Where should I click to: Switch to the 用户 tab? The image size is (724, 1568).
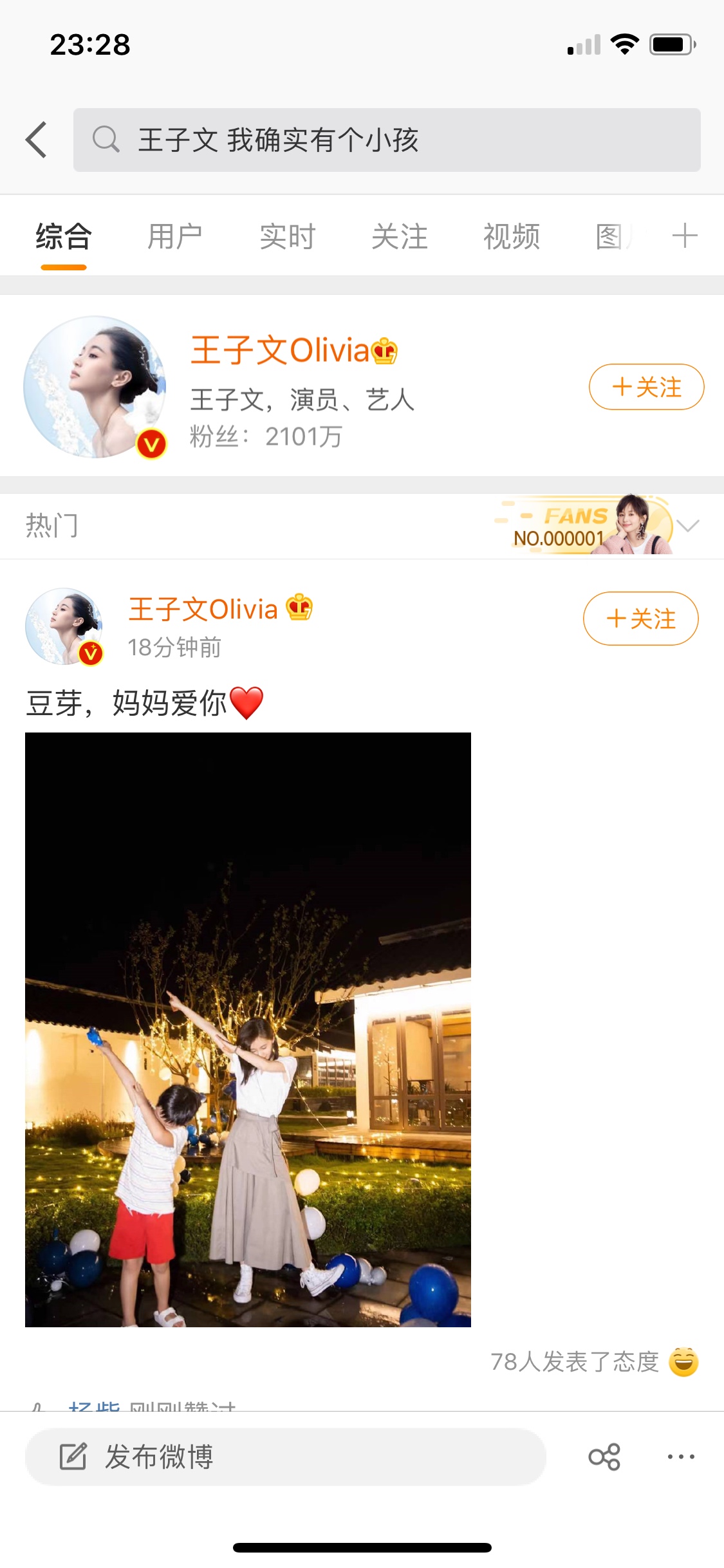(175, 236)
